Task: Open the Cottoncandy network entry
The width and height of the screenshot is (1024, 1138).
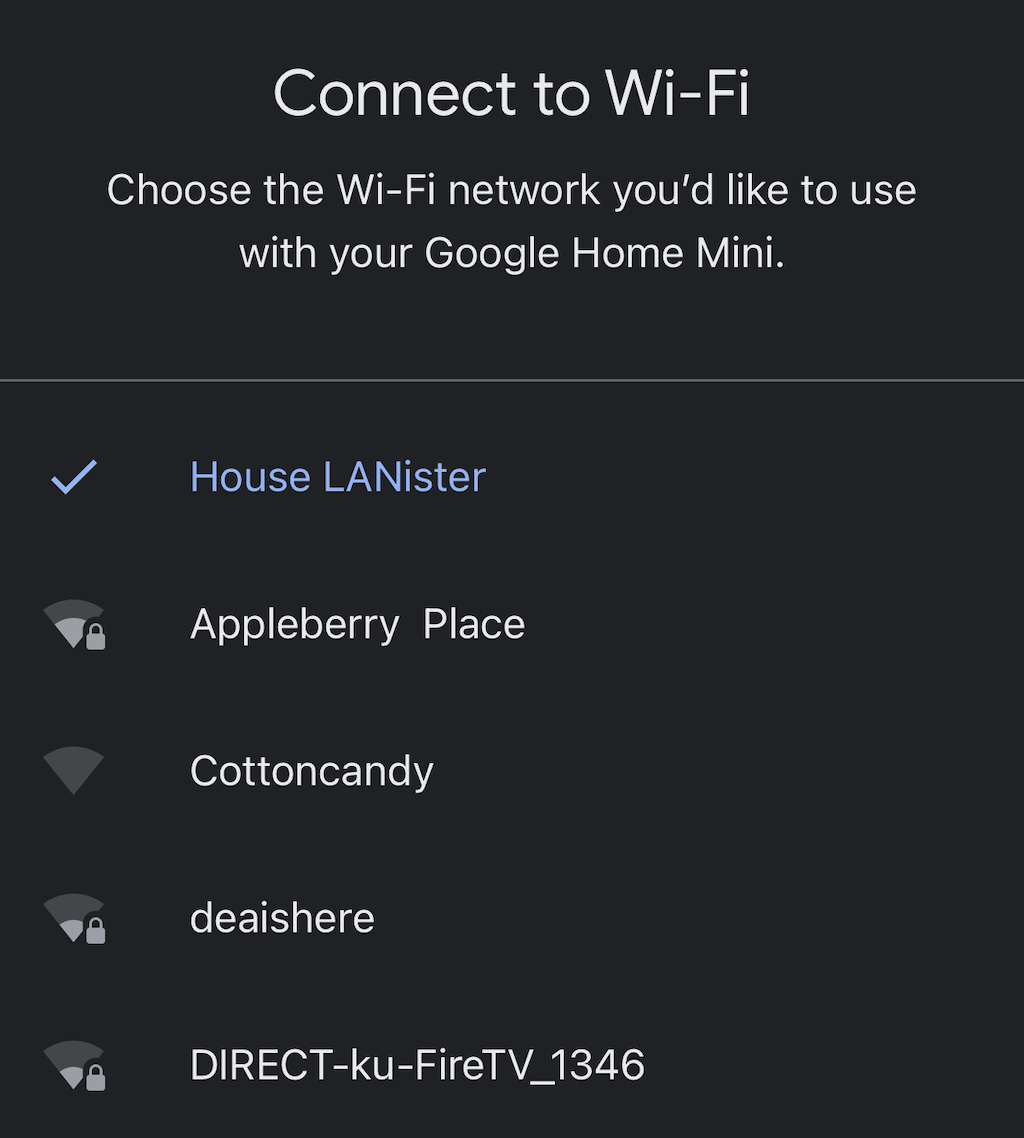Action: [x=311, y=770]
